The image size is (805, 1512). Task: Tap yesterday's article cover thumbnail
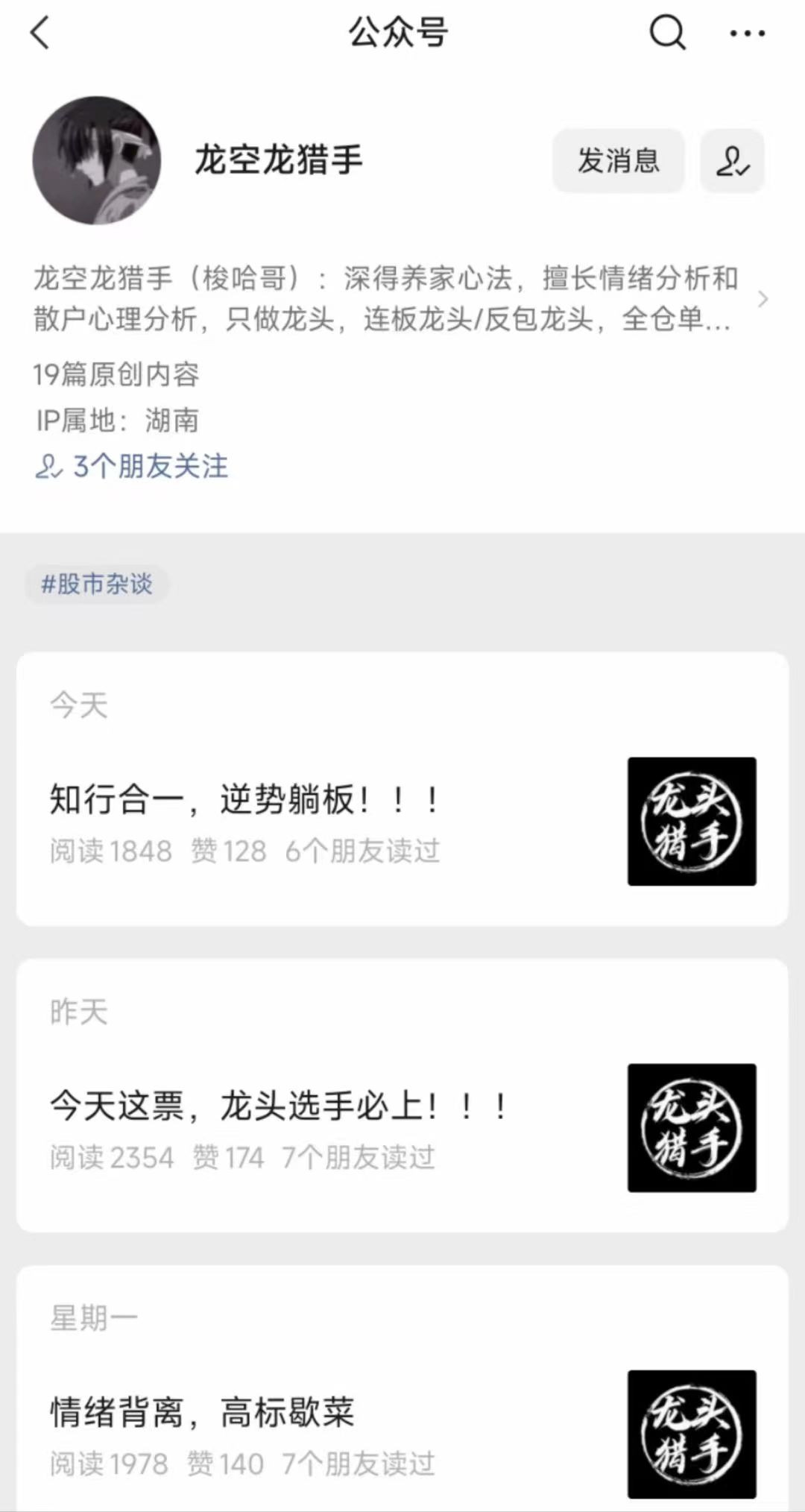click(x=691, y=1129)
